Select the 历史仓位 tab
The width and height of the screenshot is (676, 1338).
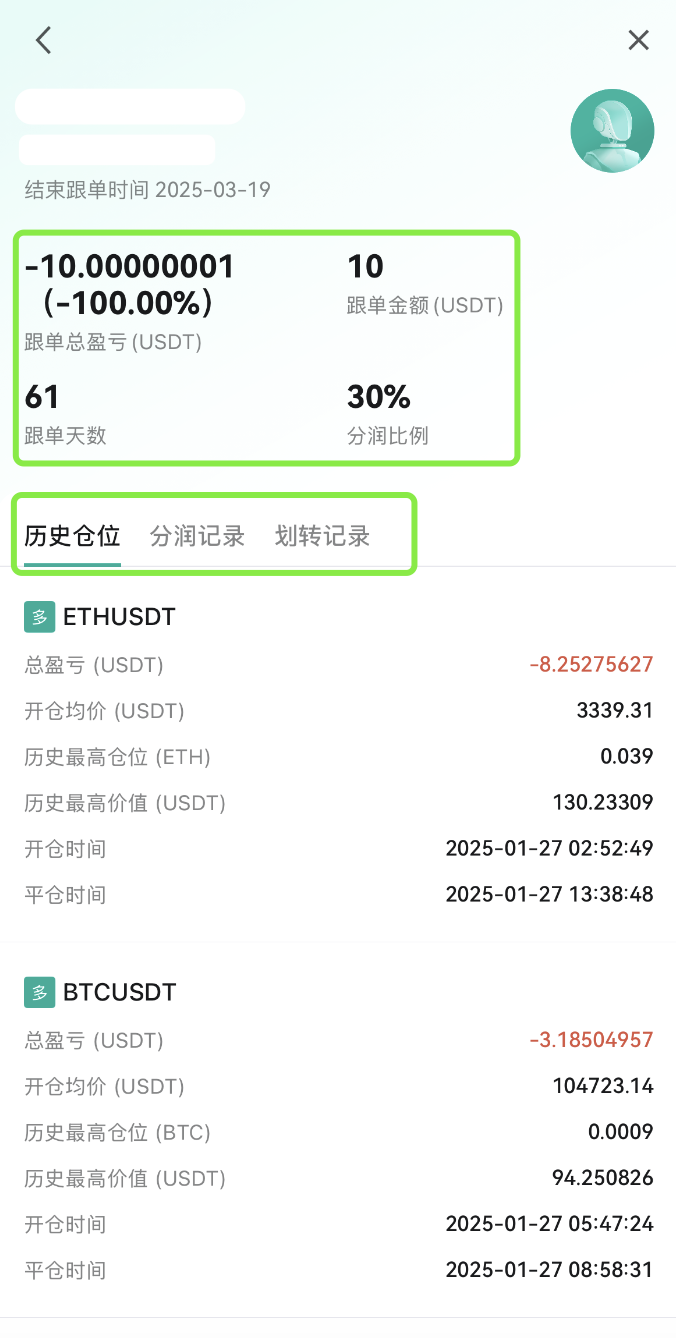tap(72, 536)
